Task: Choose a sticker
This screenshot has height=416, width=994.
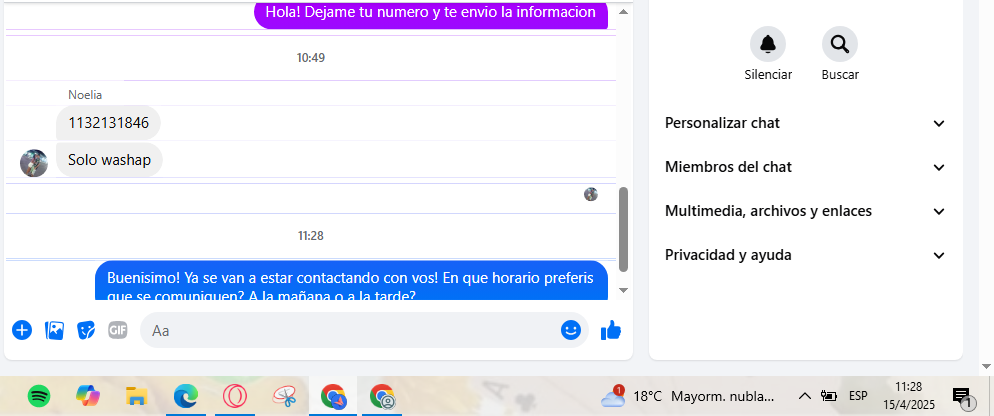Action: 86,330
